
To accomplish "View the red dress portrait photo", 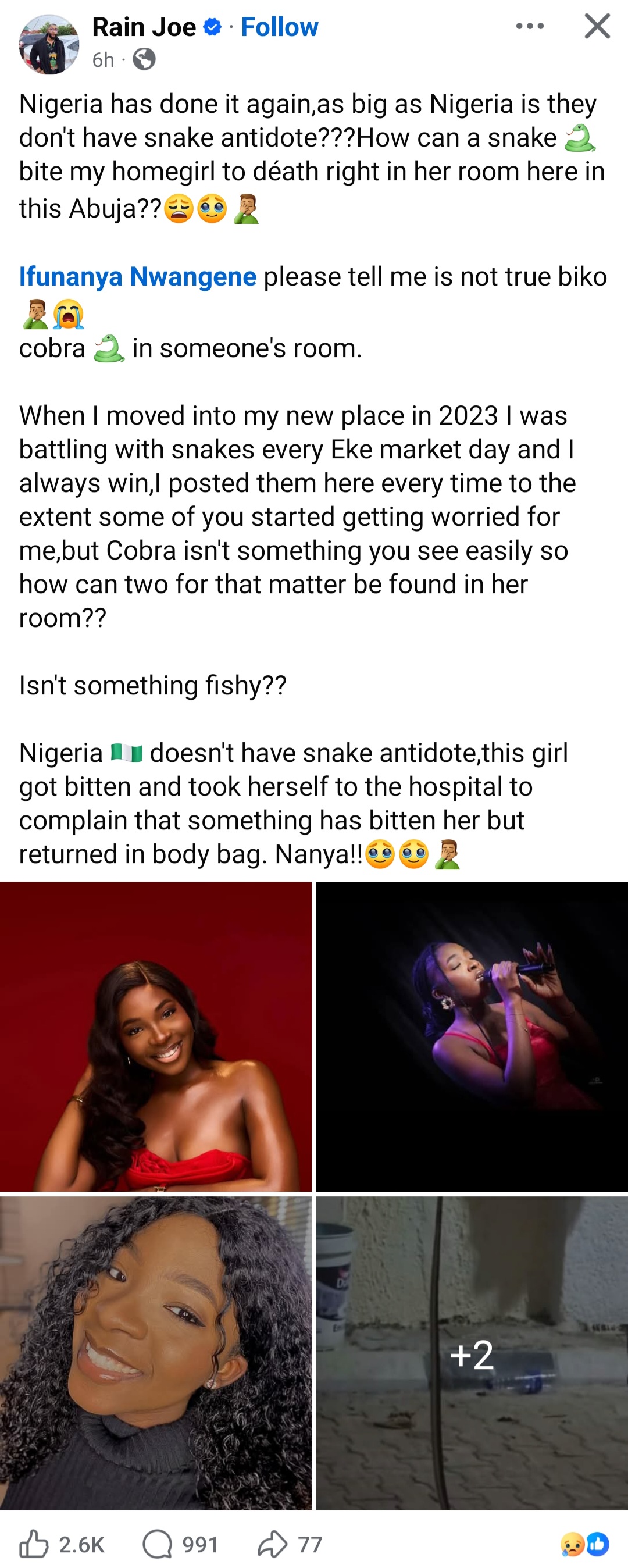I will click(x=155, y=1036).
